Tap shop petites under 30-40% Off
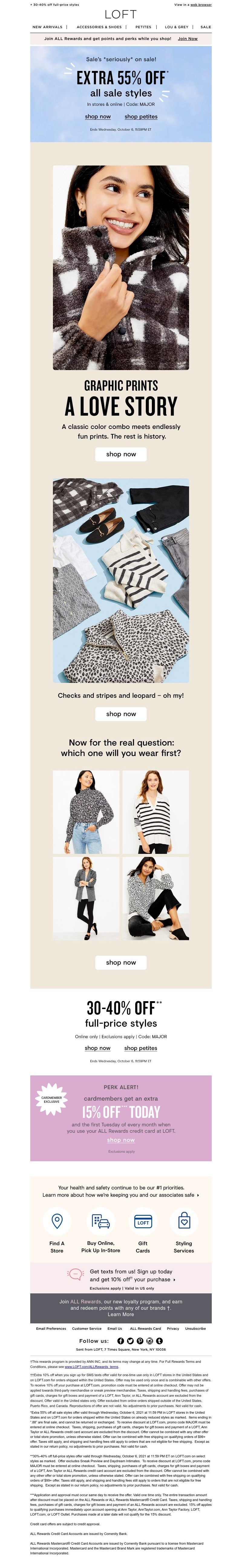The height and width of the screenshot is (1568, 242). [x=140, y=1048]
